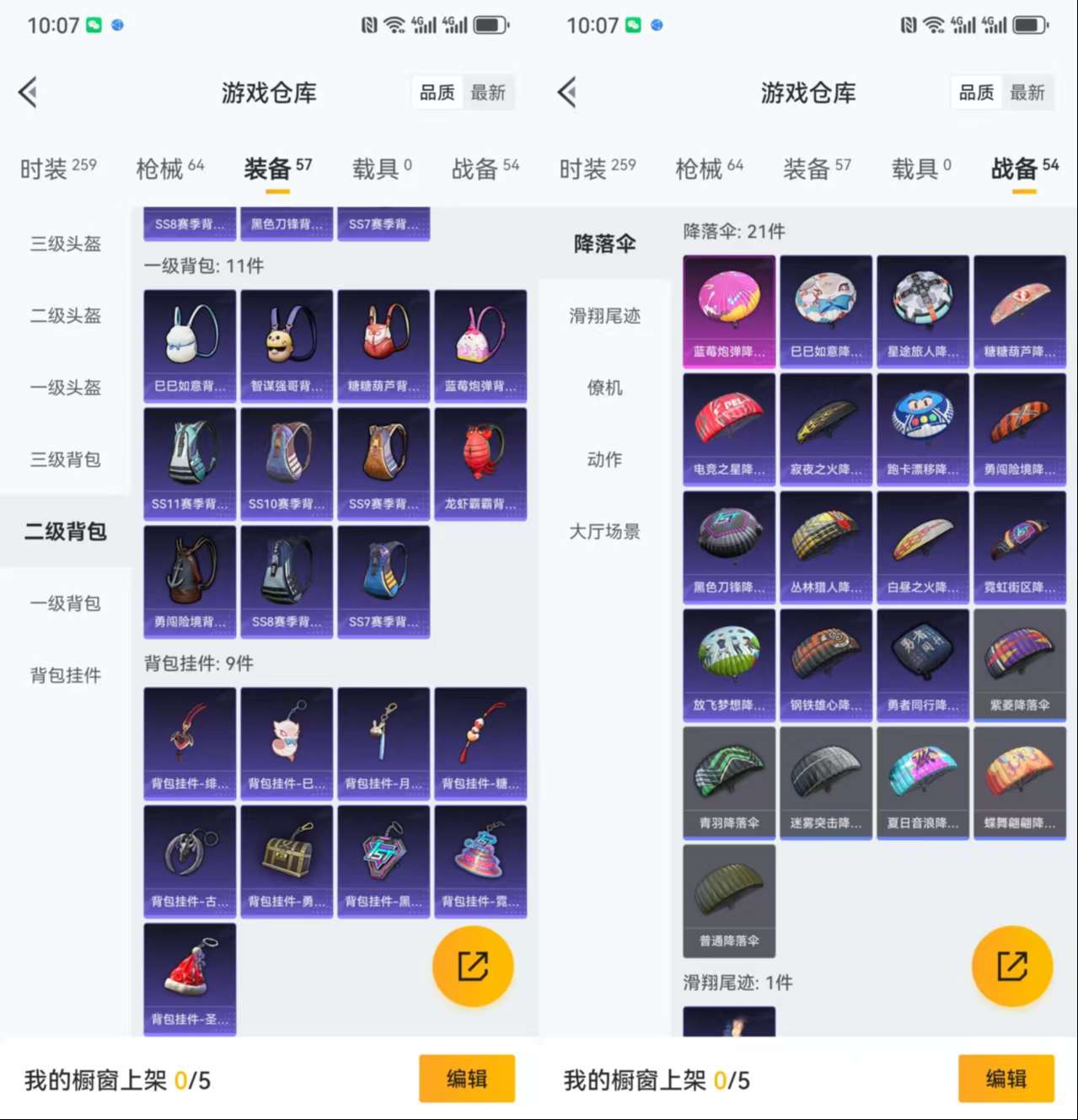Open the 龙虾霸霸 backpack tile

pyautogui.click(x=480, y=463)
